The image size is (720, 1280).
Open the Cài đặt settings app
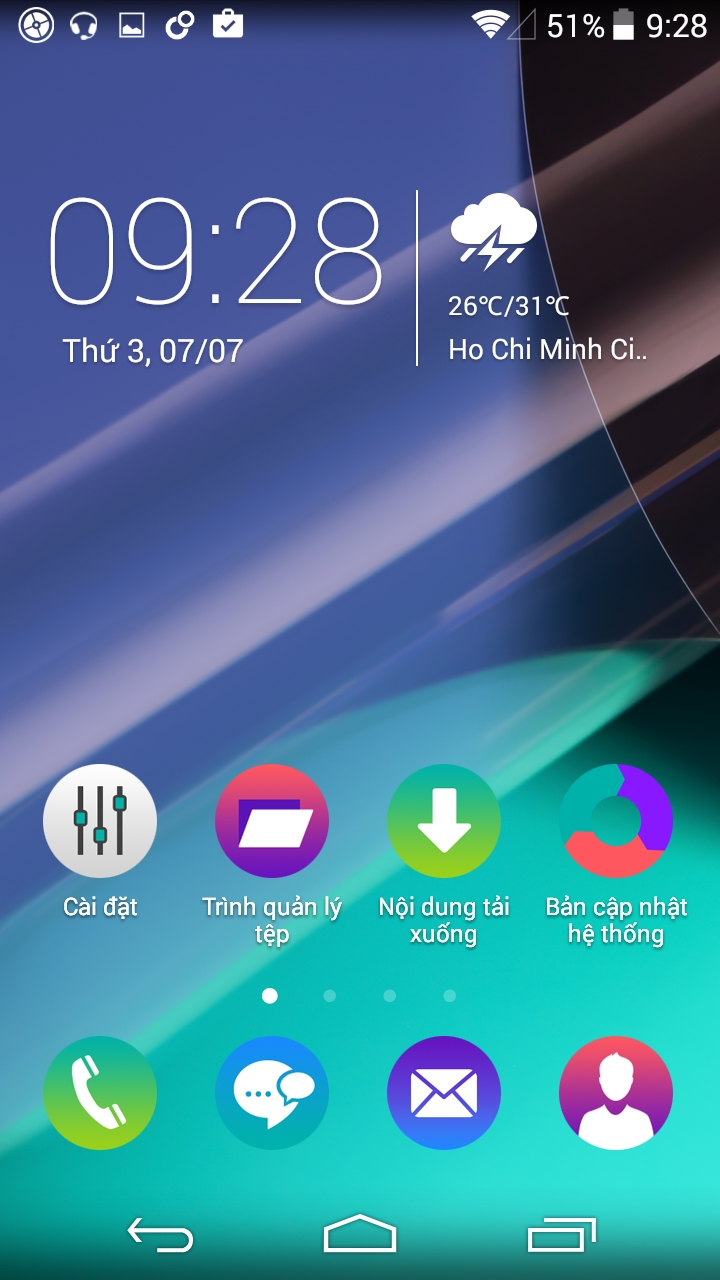coord(100,820)
